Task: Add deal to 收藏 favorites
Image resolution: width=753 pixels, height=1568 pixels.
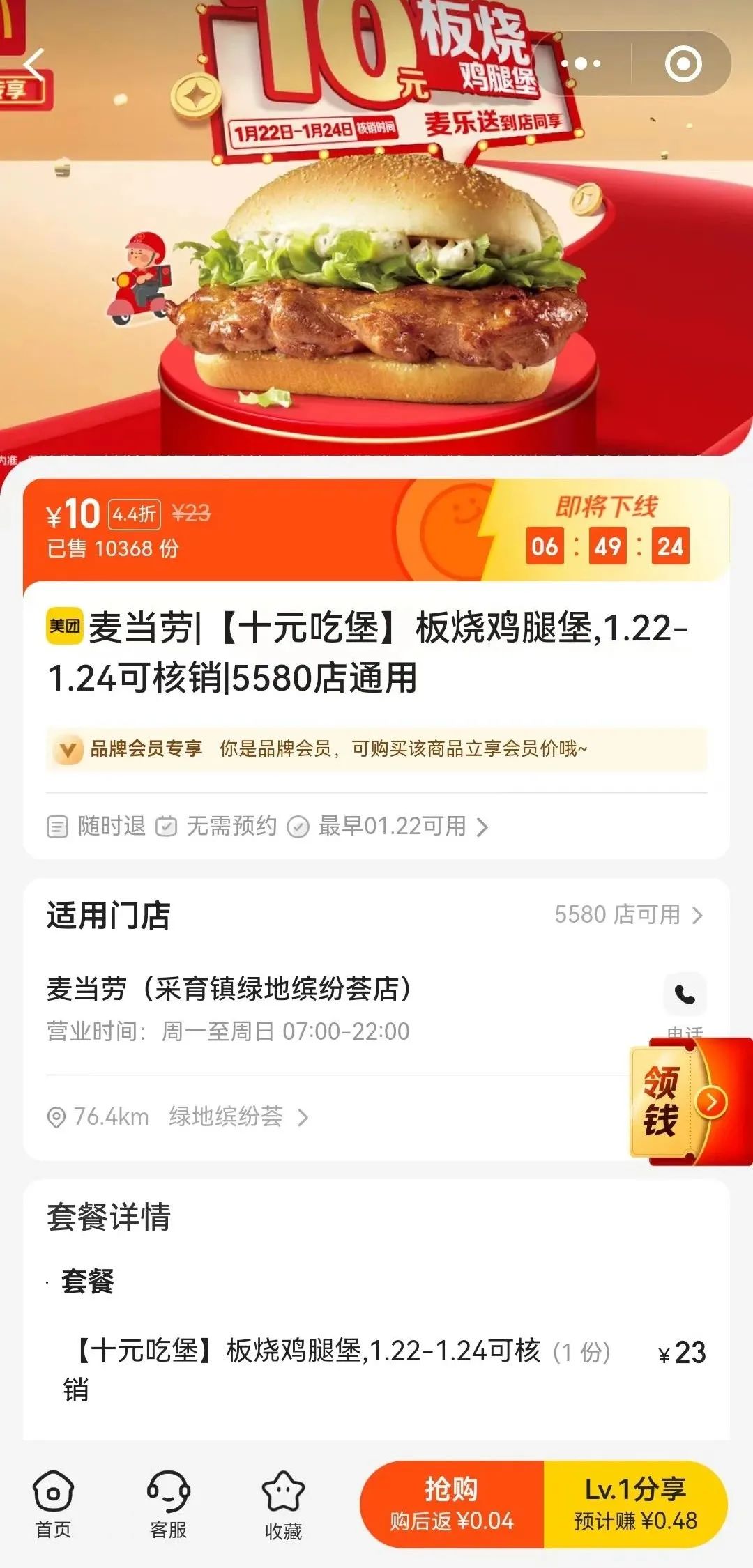Action: [x=283, y=1504]
